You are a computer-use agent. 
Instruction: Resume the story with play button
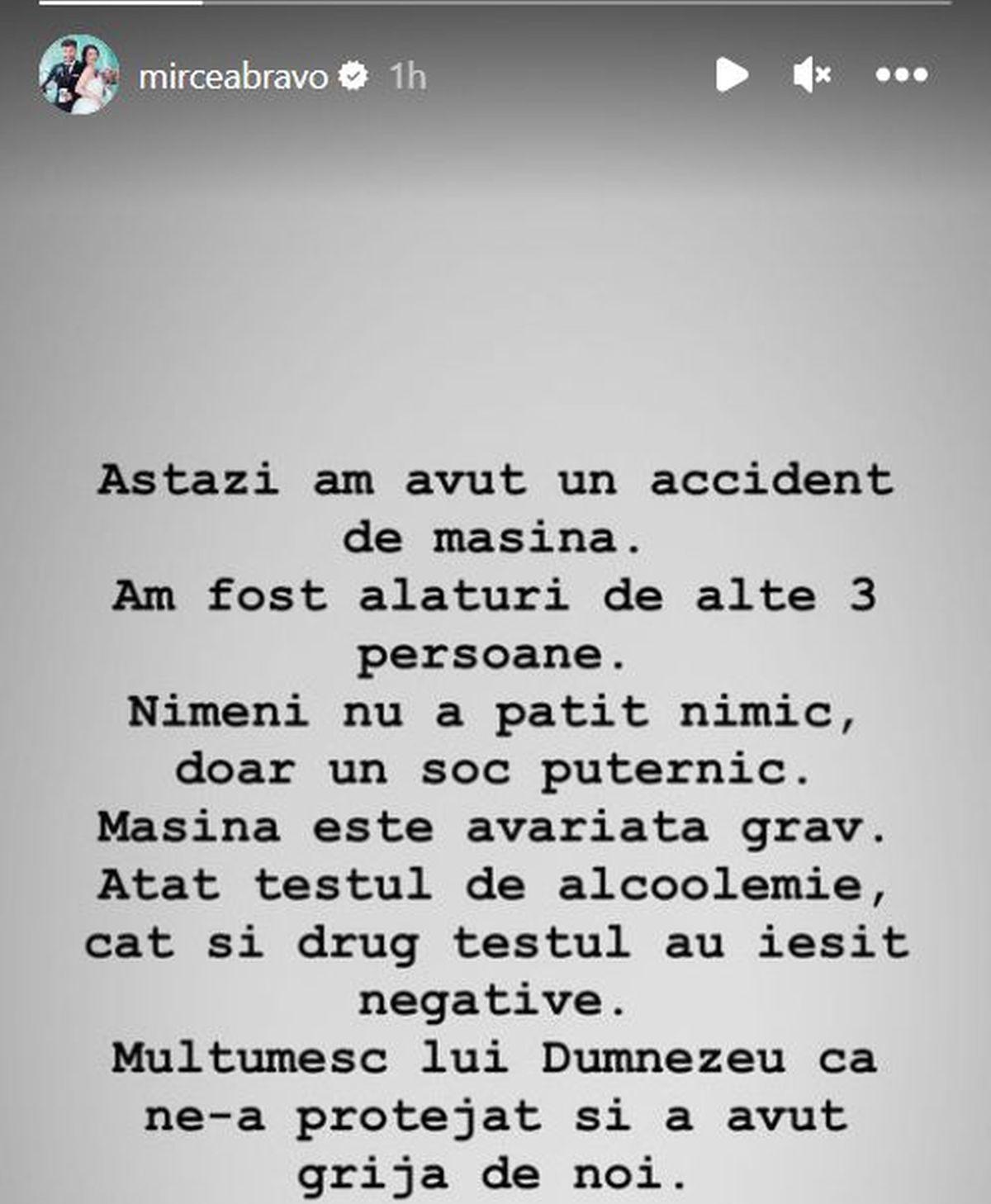point(731,75)
